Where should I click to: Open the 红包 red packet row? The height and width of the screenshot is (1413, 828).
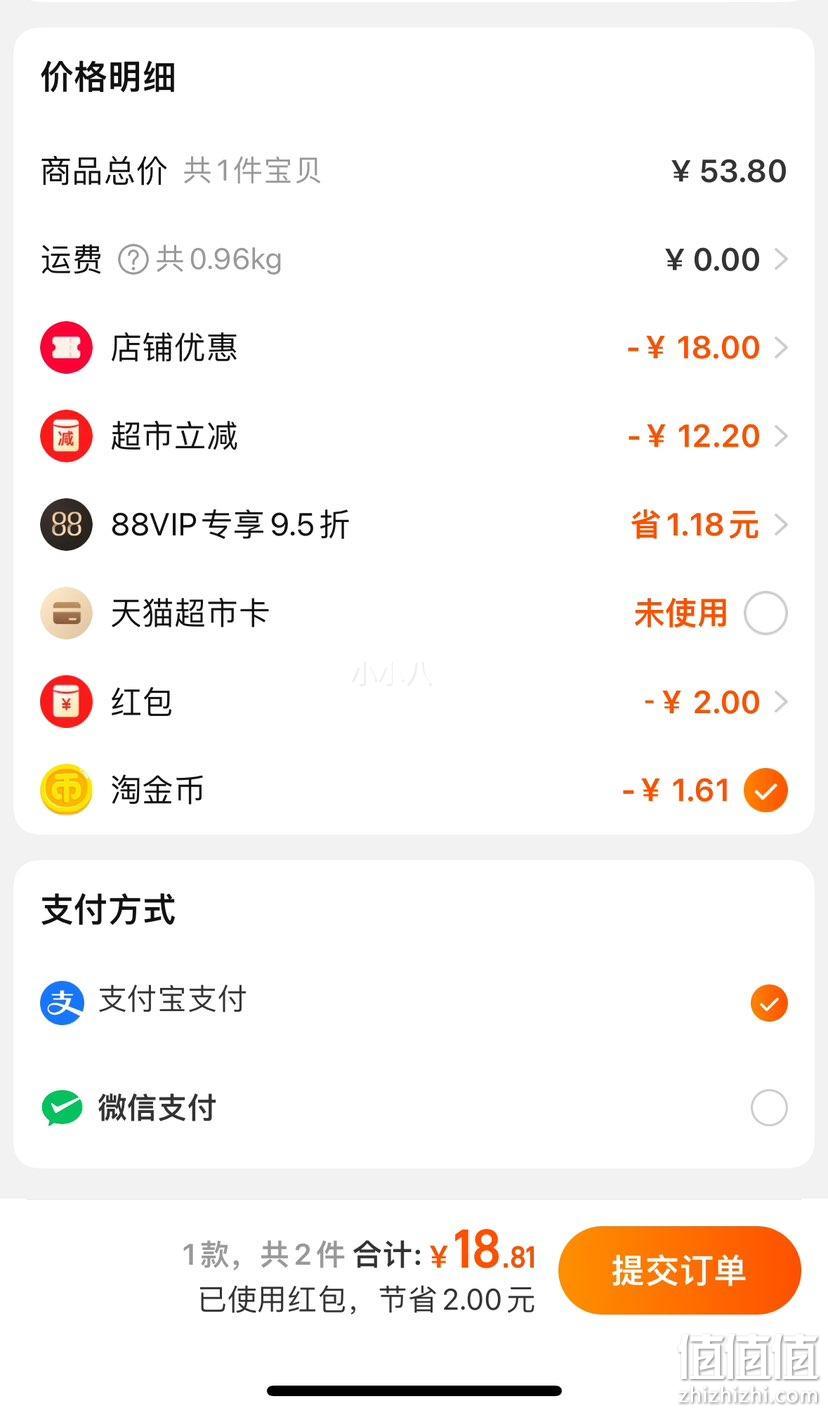tap(414, 701)
